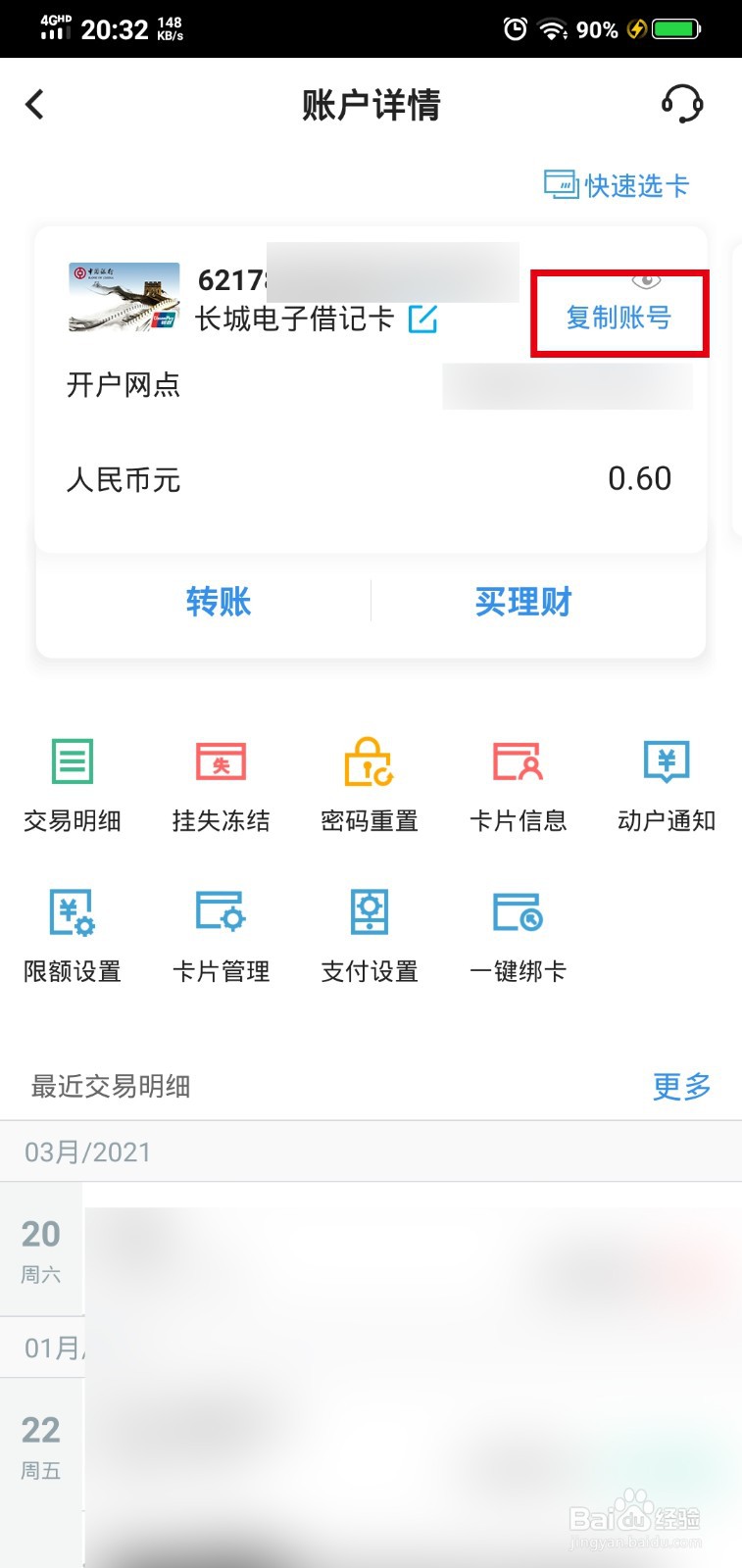Open 买理财 wealth products
This screenshot has height=1568, width=742.
522,601
